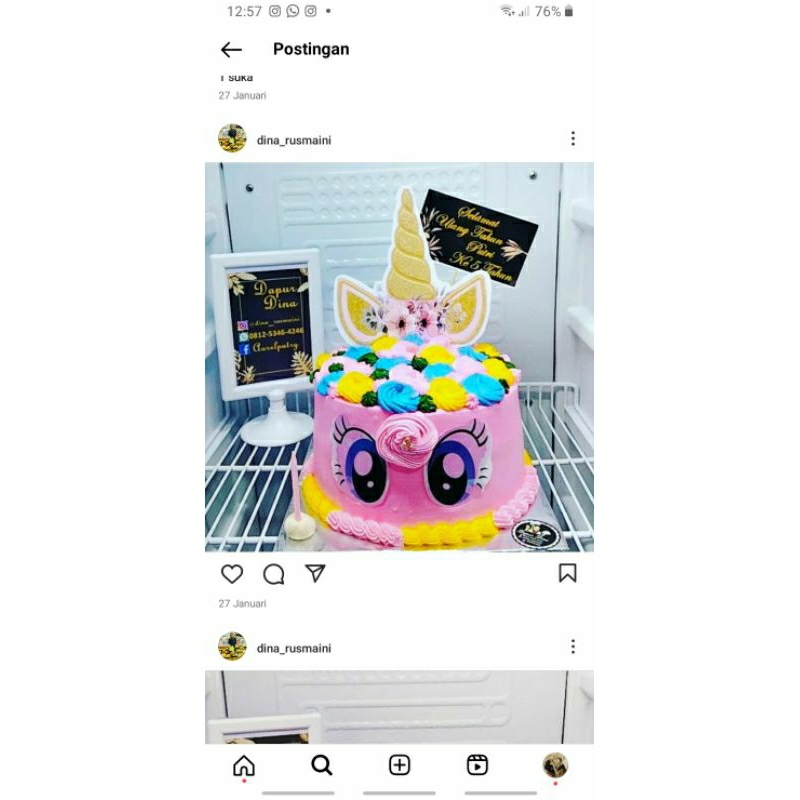Create a new post
Screen dimensions: 800x800
click(x=399, y=766)
